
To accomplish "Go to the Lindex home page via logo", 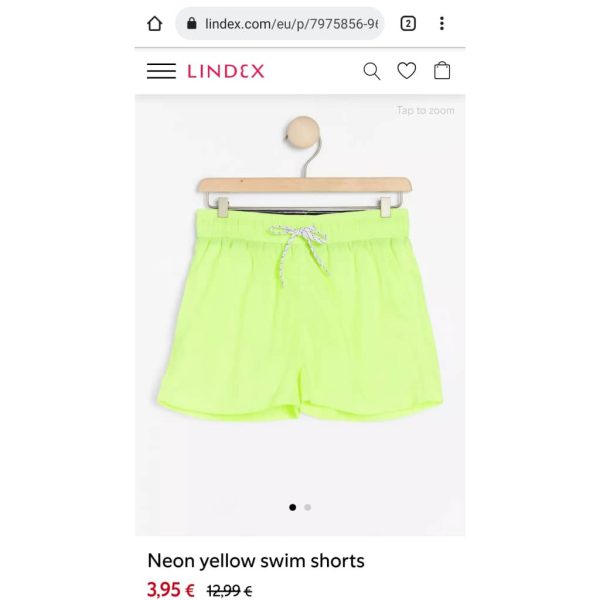I will [226, 71].
